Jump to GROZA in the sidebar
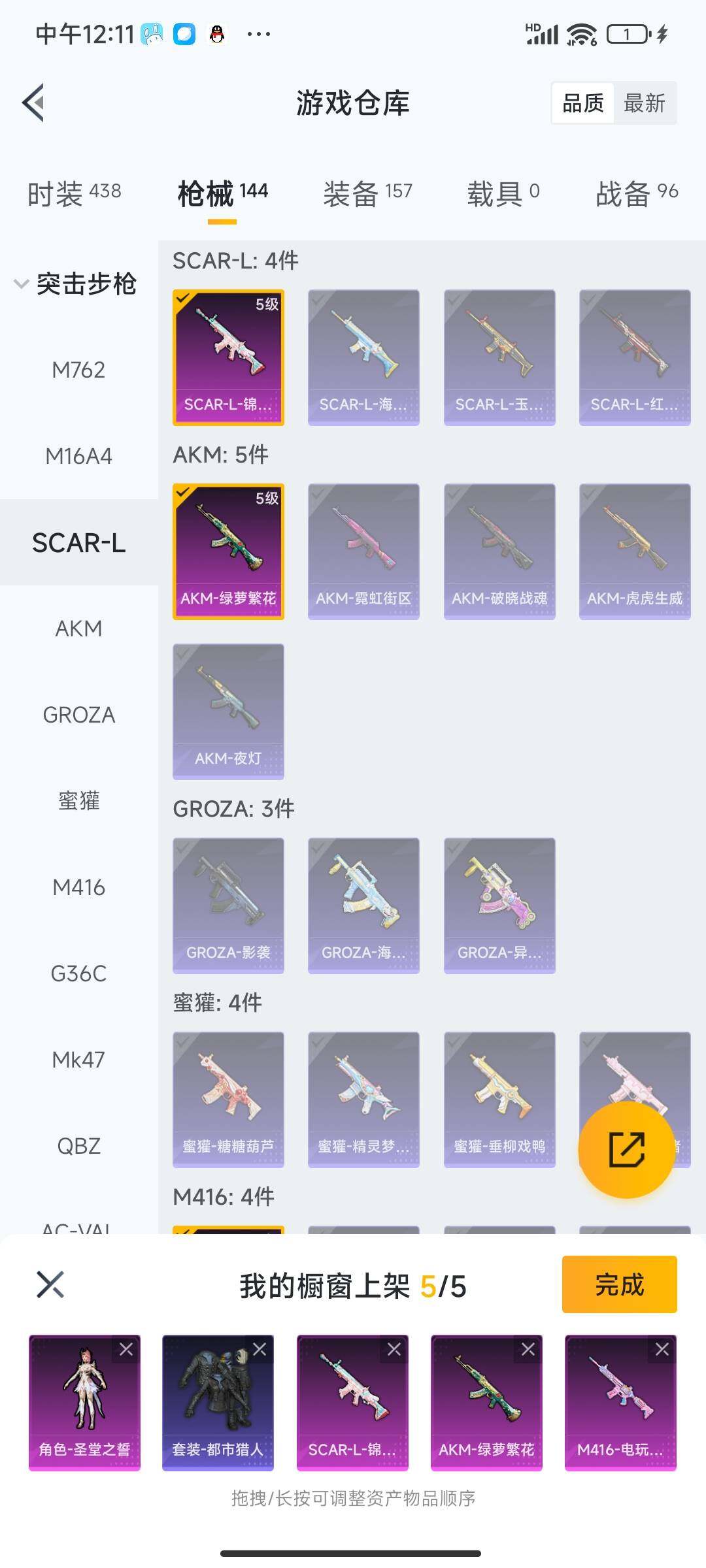The height and width of the screenshot is (1568, 706). 78,715
